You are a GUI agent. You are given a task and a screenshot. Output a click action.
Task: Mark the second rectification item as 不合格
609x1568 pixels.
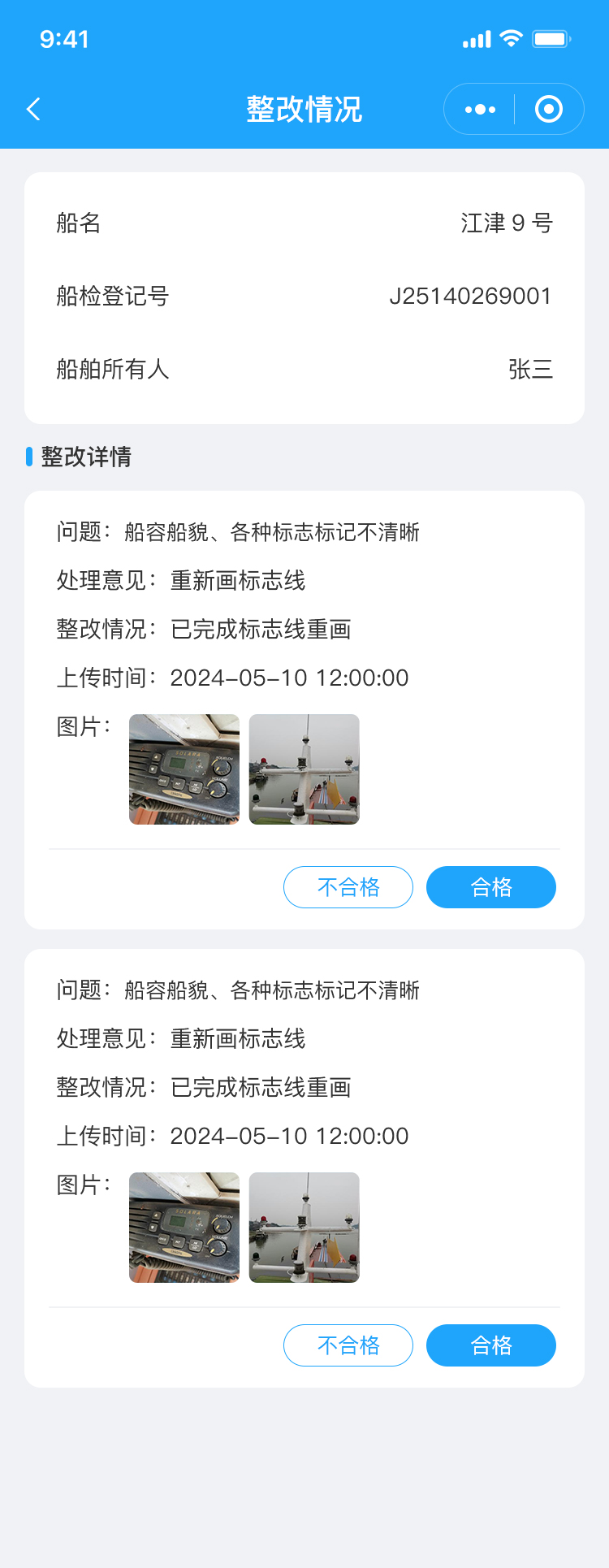point(348,1345)
